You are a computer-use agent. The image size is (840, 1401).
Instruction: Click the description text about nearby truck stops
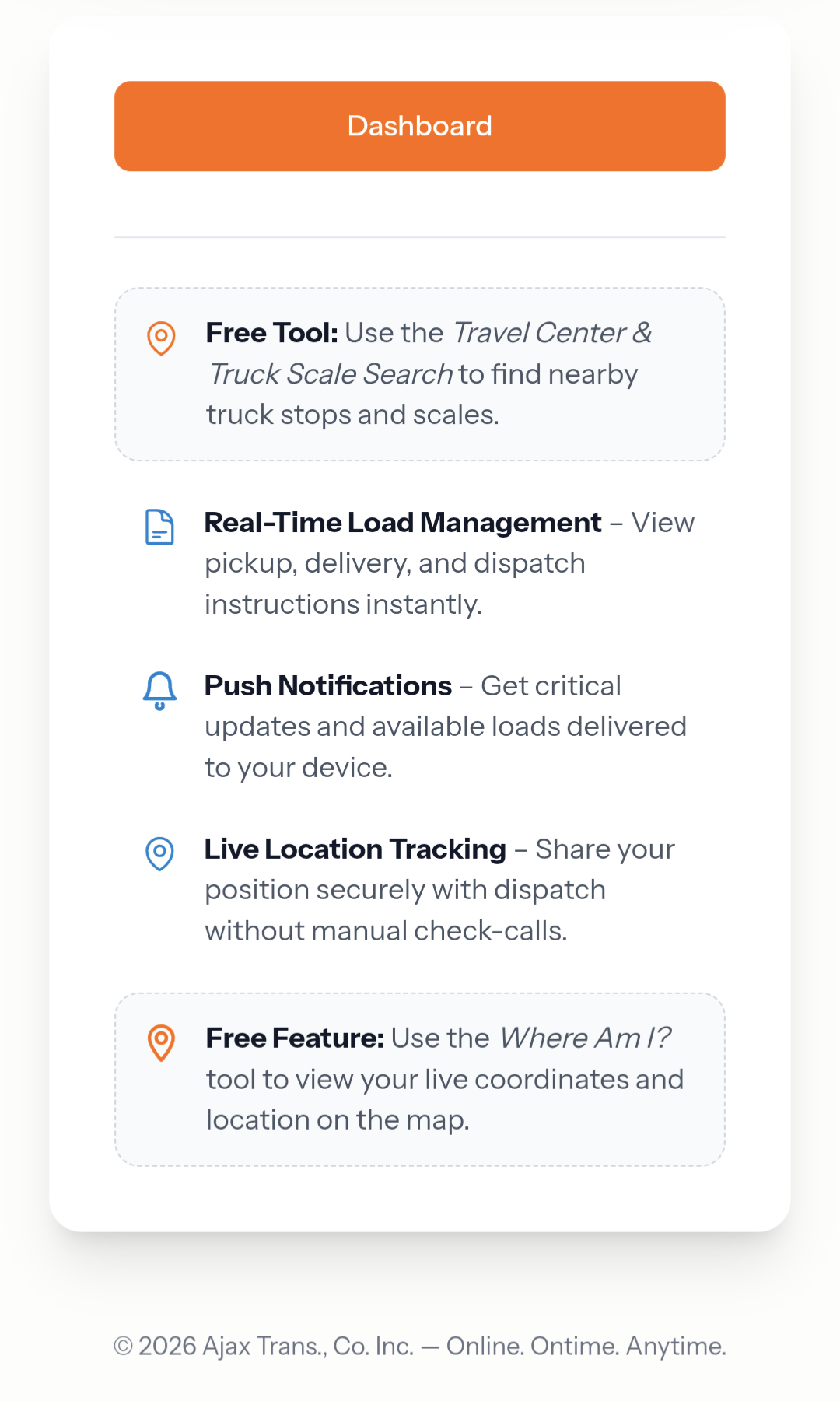(354, 413)
